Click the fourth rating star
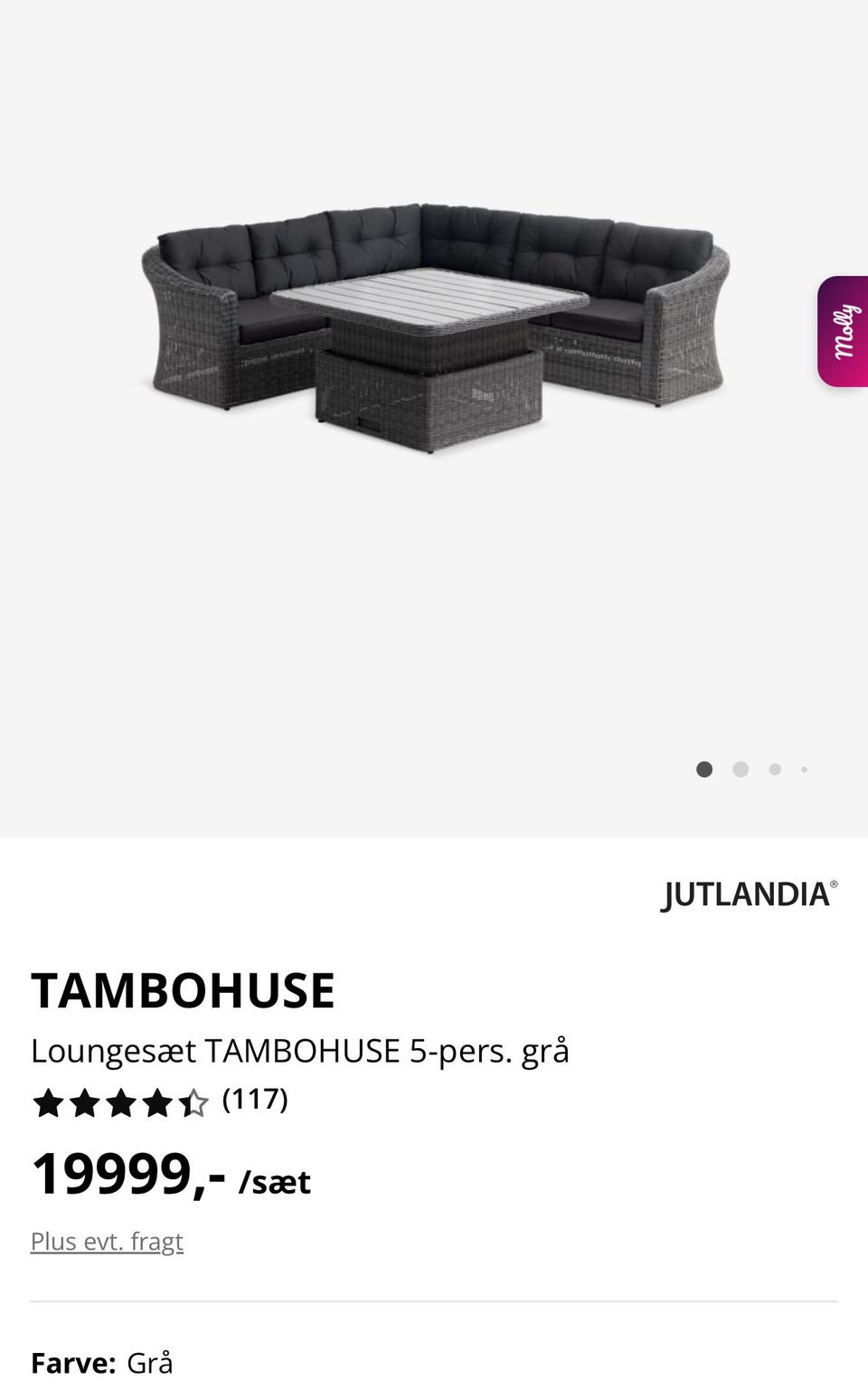Image resolution: width=868 pixels, height=1390 pixels. 158,1103
